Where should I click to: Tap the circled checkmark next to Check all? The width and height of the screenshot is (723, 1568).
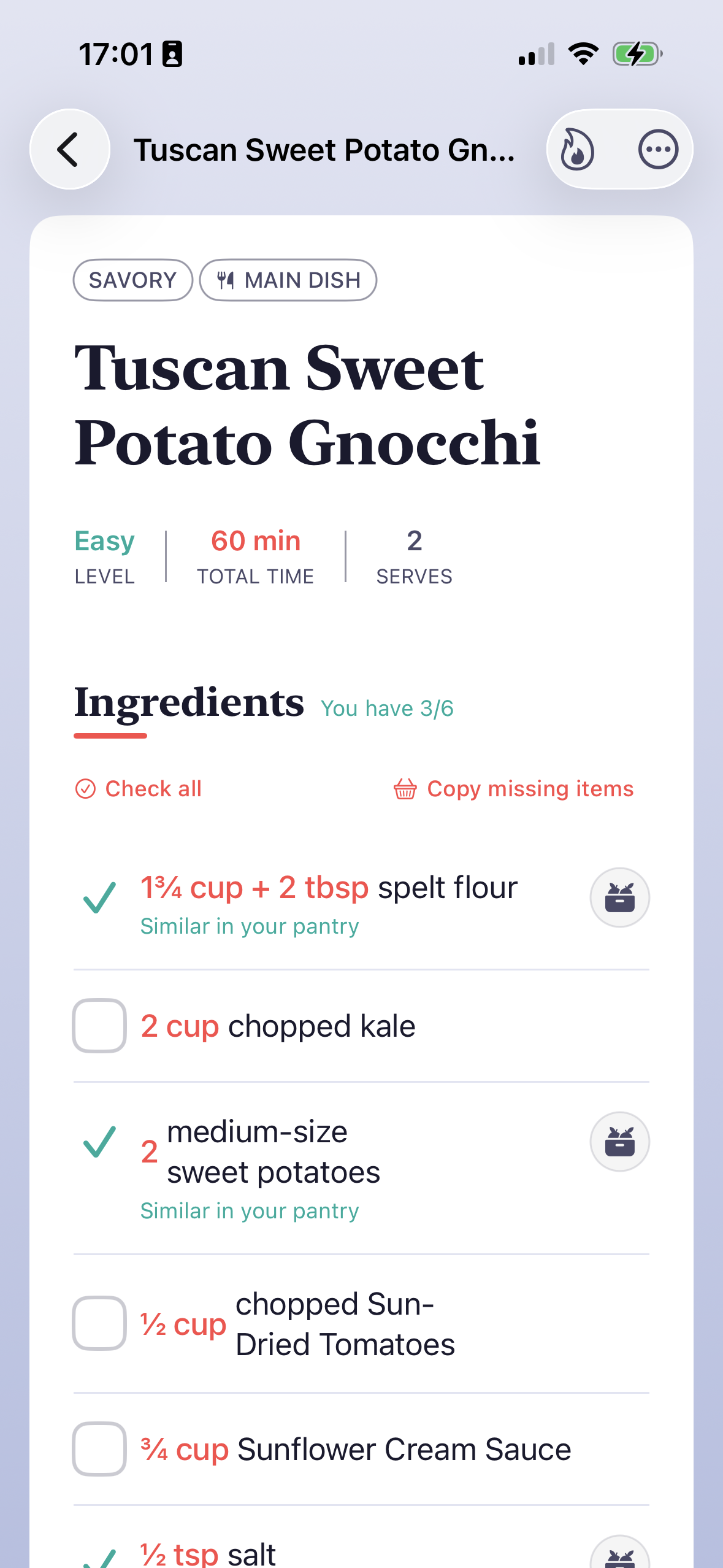coord(85,789)
